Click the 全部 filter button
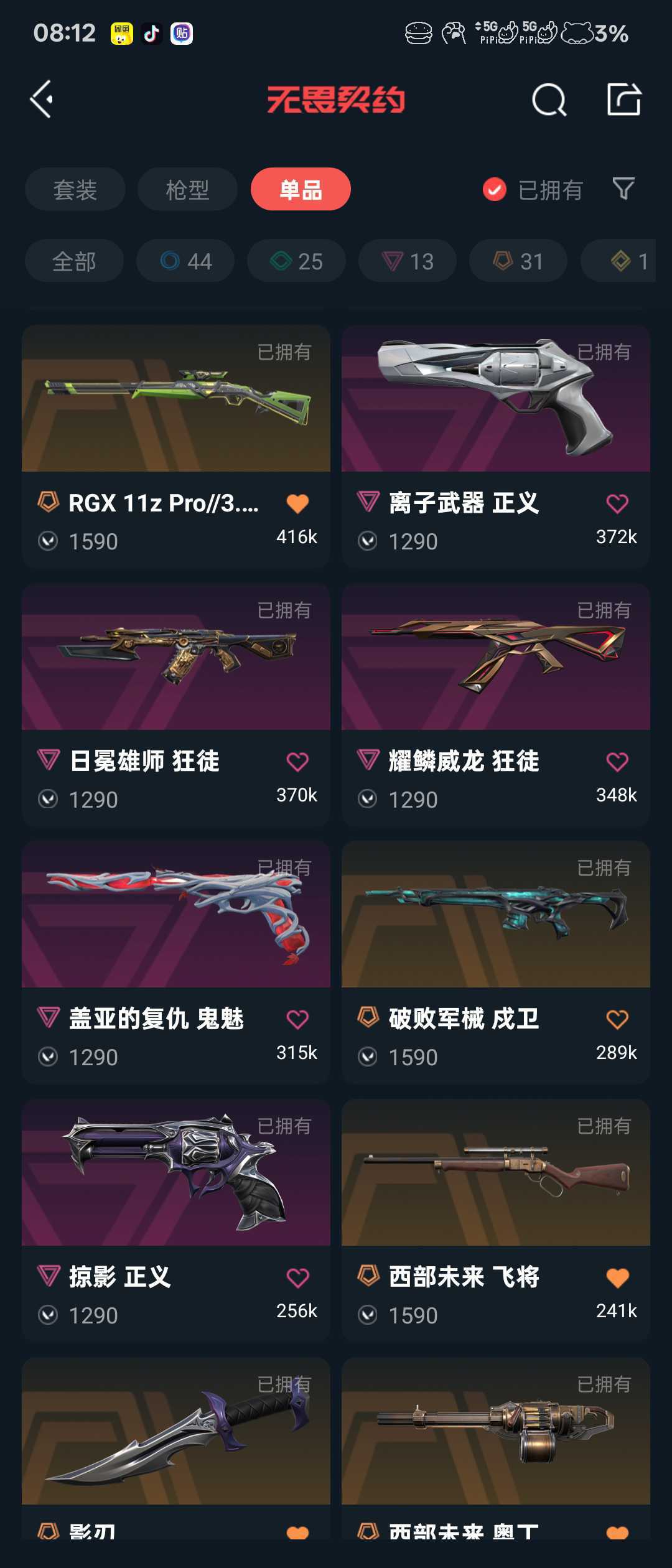Screen dimensions: 672x1568 pyautogui.click(x=73, y=261)
